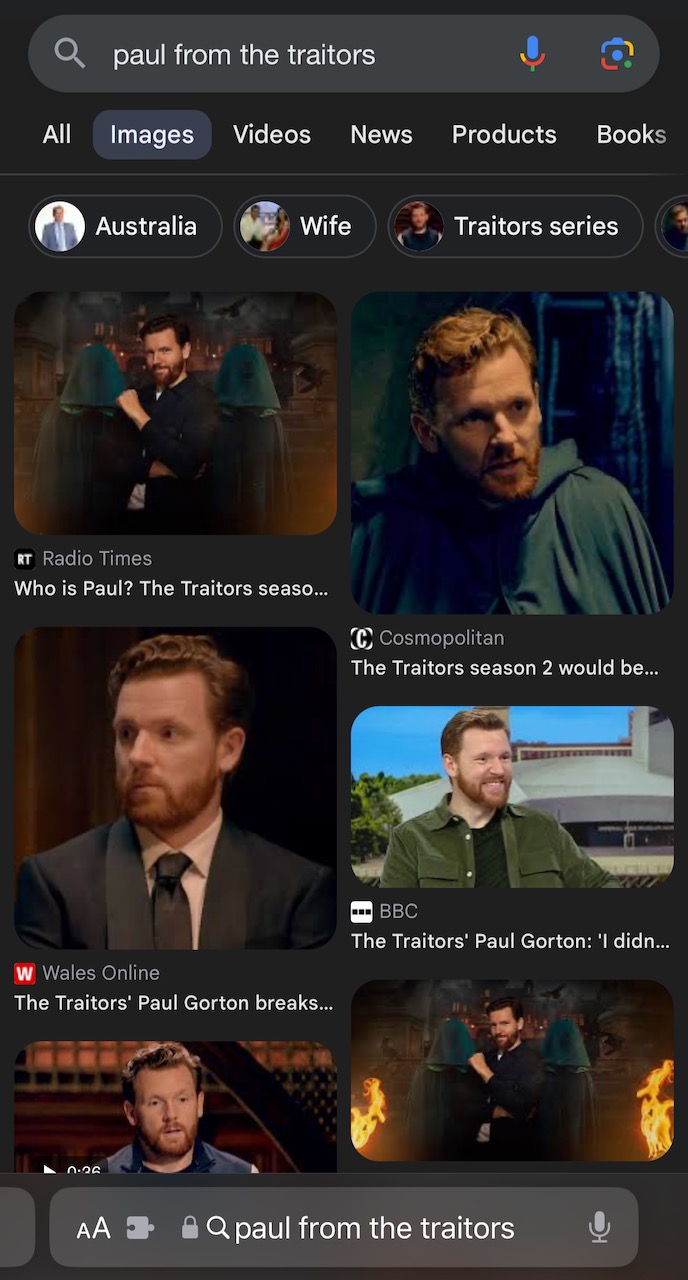The height and width of the screenshot is (1280, 688).
Task: Open the BBC Paul Gorton image
Action: click(x=512, y=797)
